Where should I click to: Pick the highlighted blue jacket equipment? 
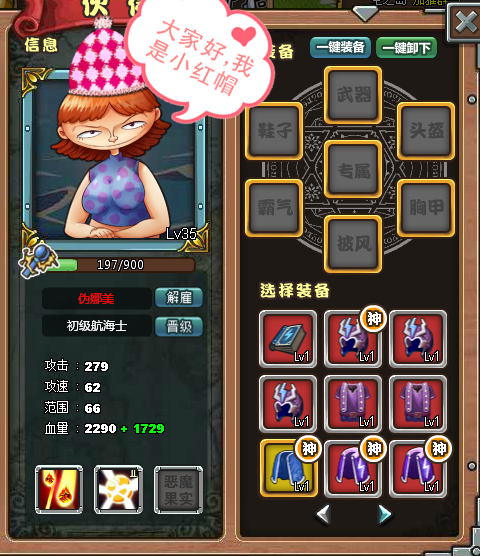click(288, 468)
